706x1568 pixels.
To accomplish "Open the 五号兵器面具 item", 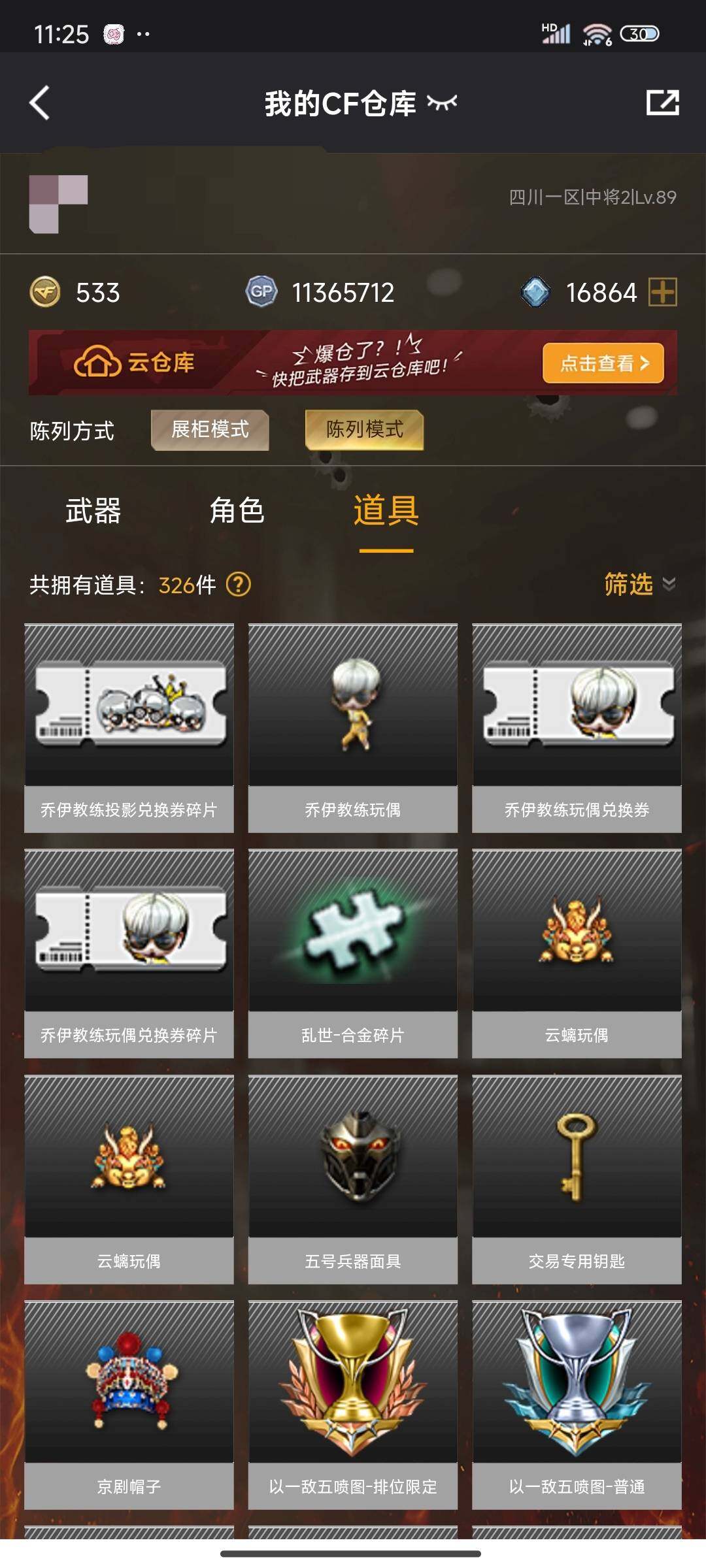I will (353, 1179).
